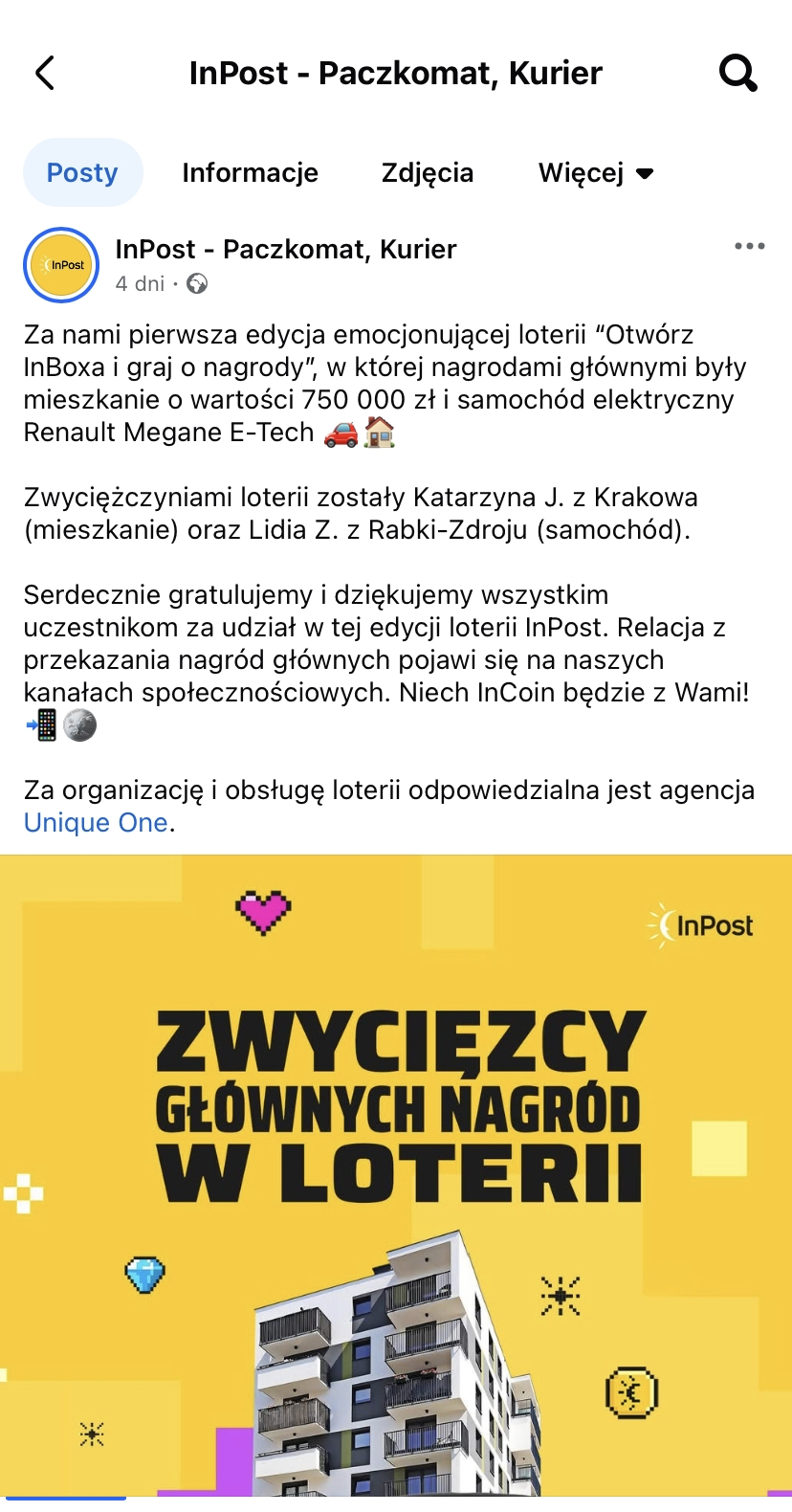792x1512 pixels.
Task: Tap the InPost profile picture on the post
Action: click(61, 265)
